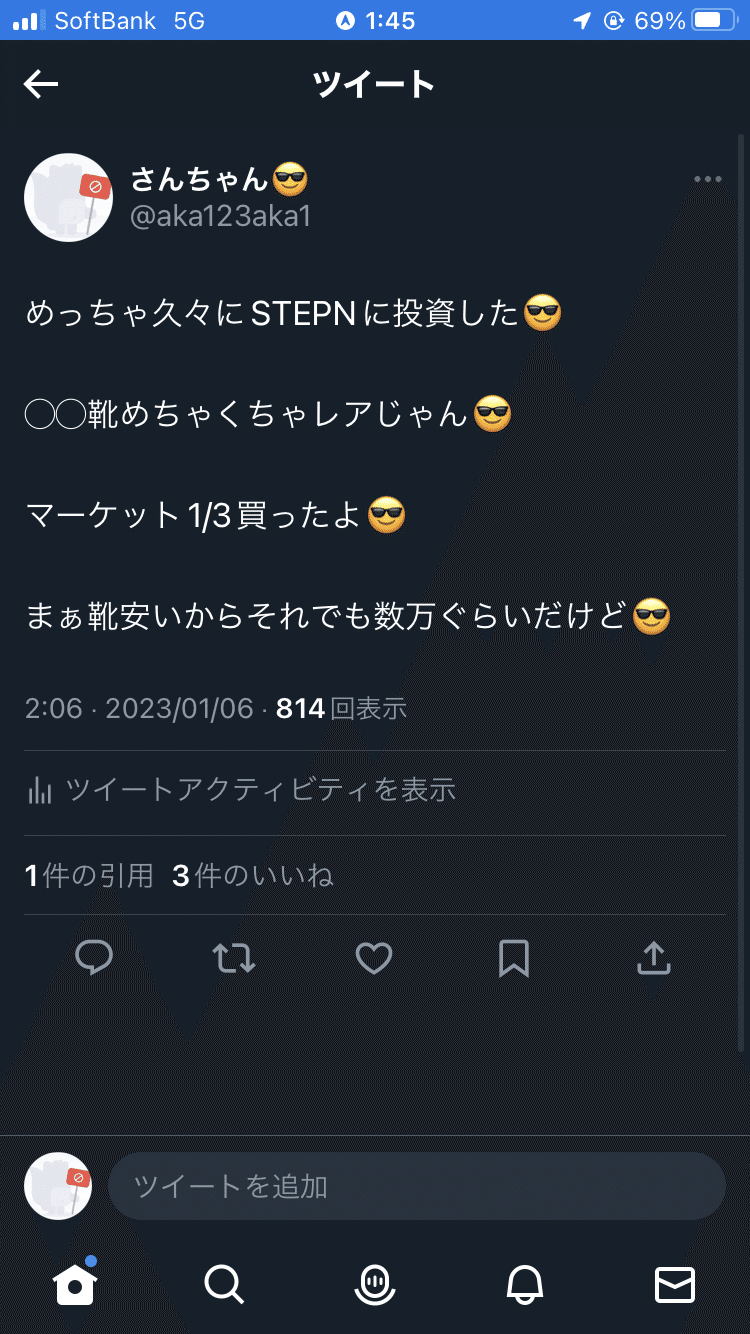Screen dimensions: 750x1334
Task: Open @aka123aka1's profile picture
Action: click(68, 197)
